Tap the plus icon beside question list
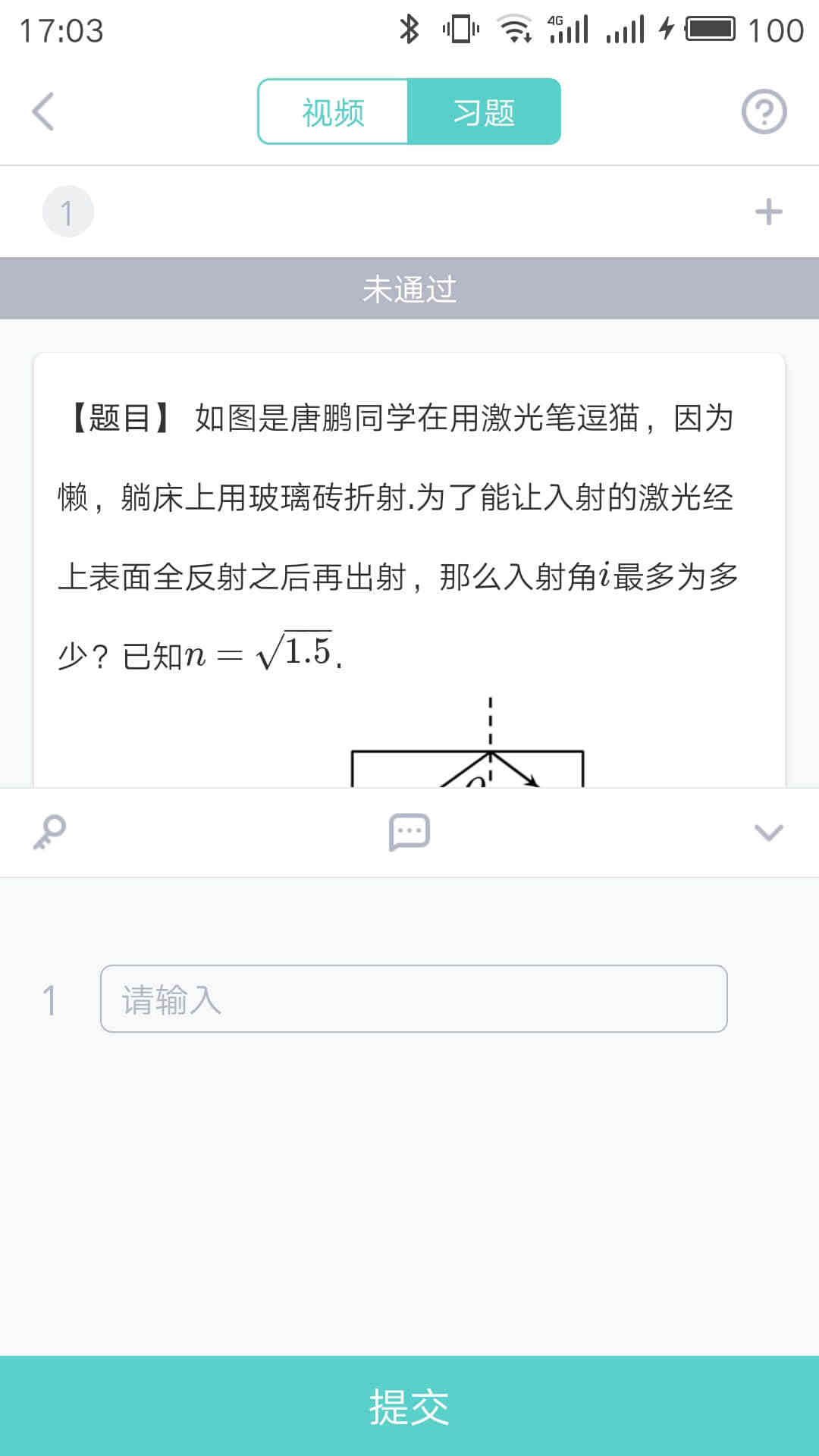Viewport: 819px width, 1456px height. 768,212
